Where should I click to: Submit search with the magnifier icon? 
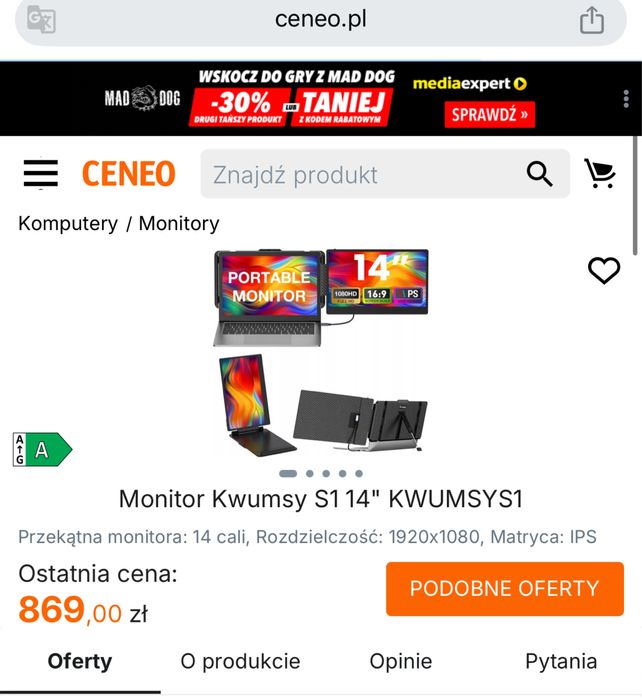point(539,174)
